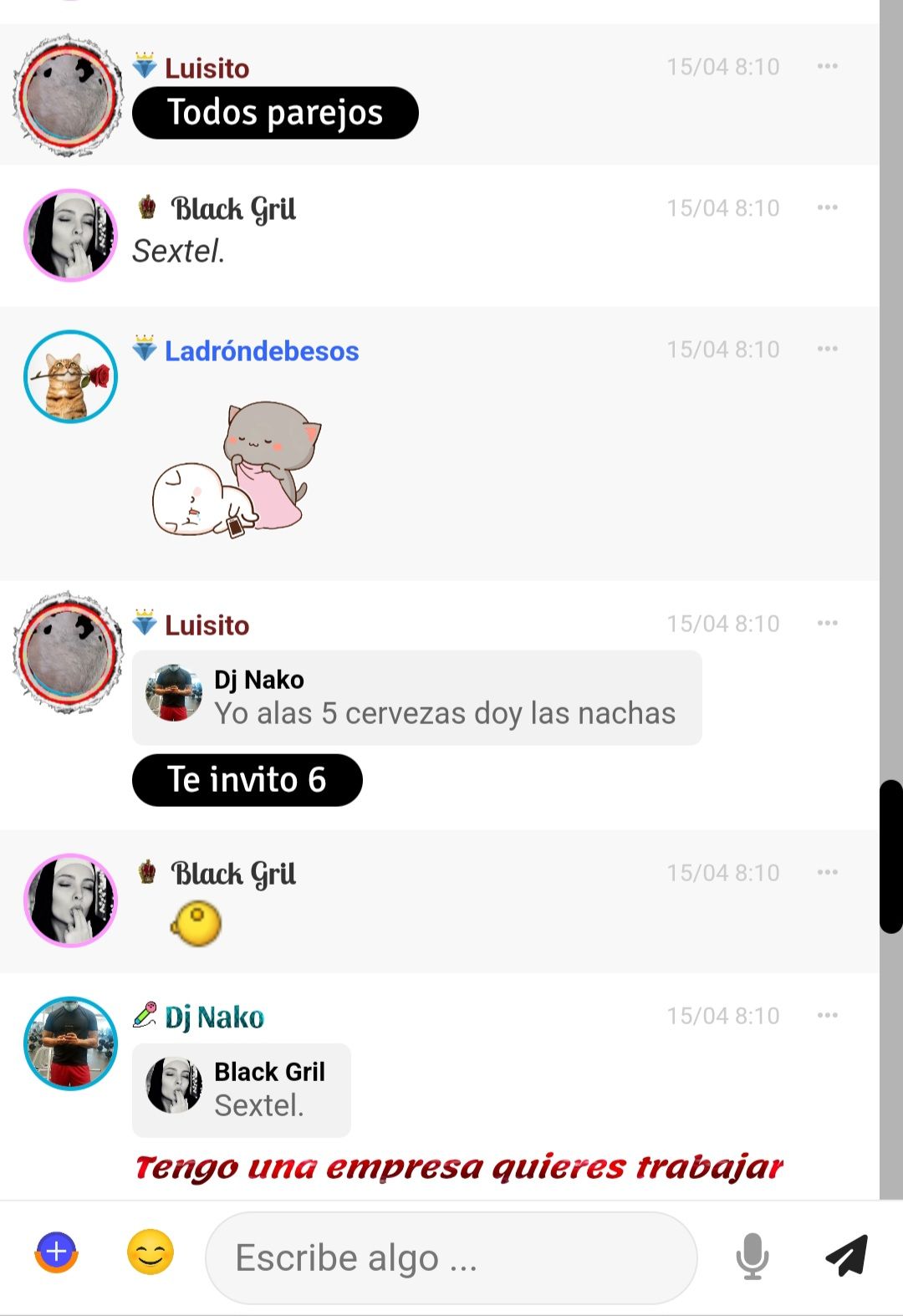903x1316 pixels.
Task: Focus the 'Escribe algo ...' message field
Action: point(451,1257)
